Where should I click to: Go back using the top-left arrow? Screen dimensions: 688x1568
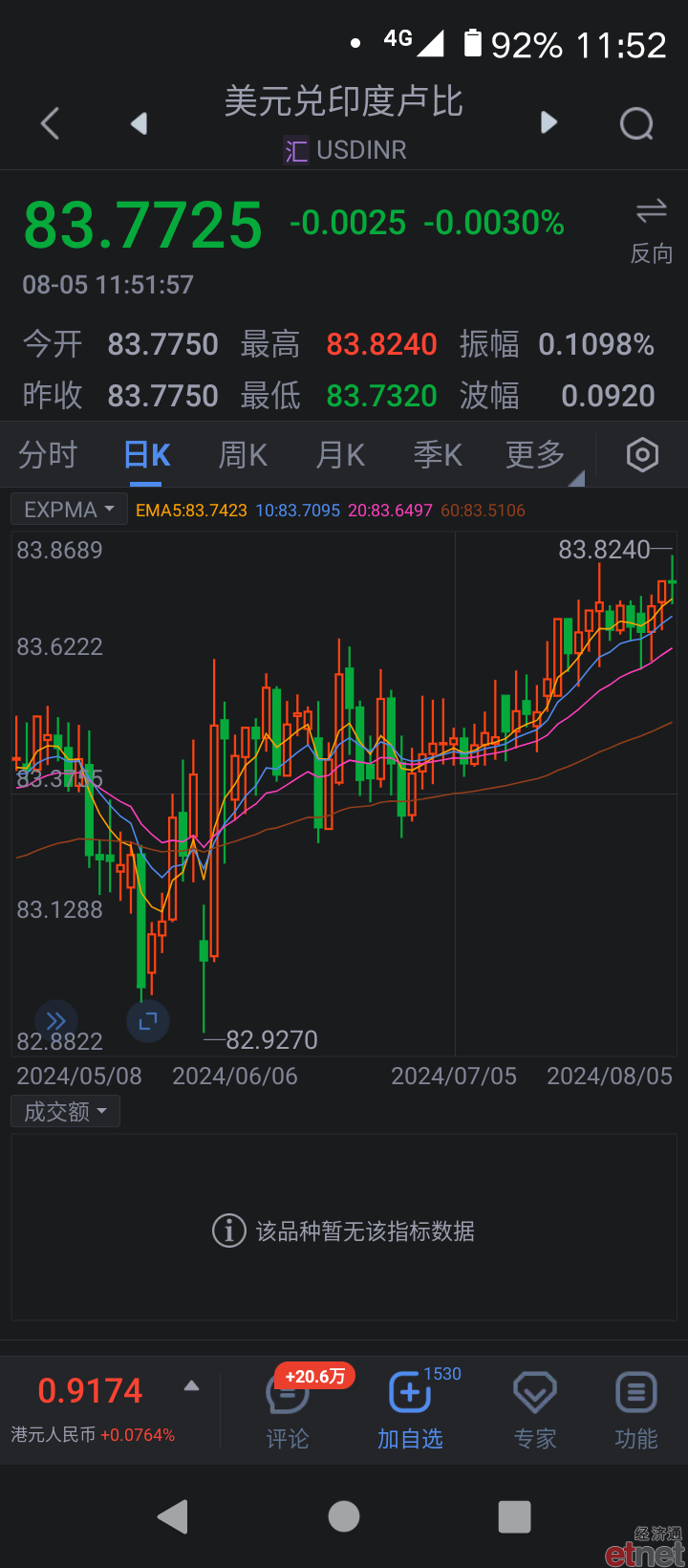51,123
